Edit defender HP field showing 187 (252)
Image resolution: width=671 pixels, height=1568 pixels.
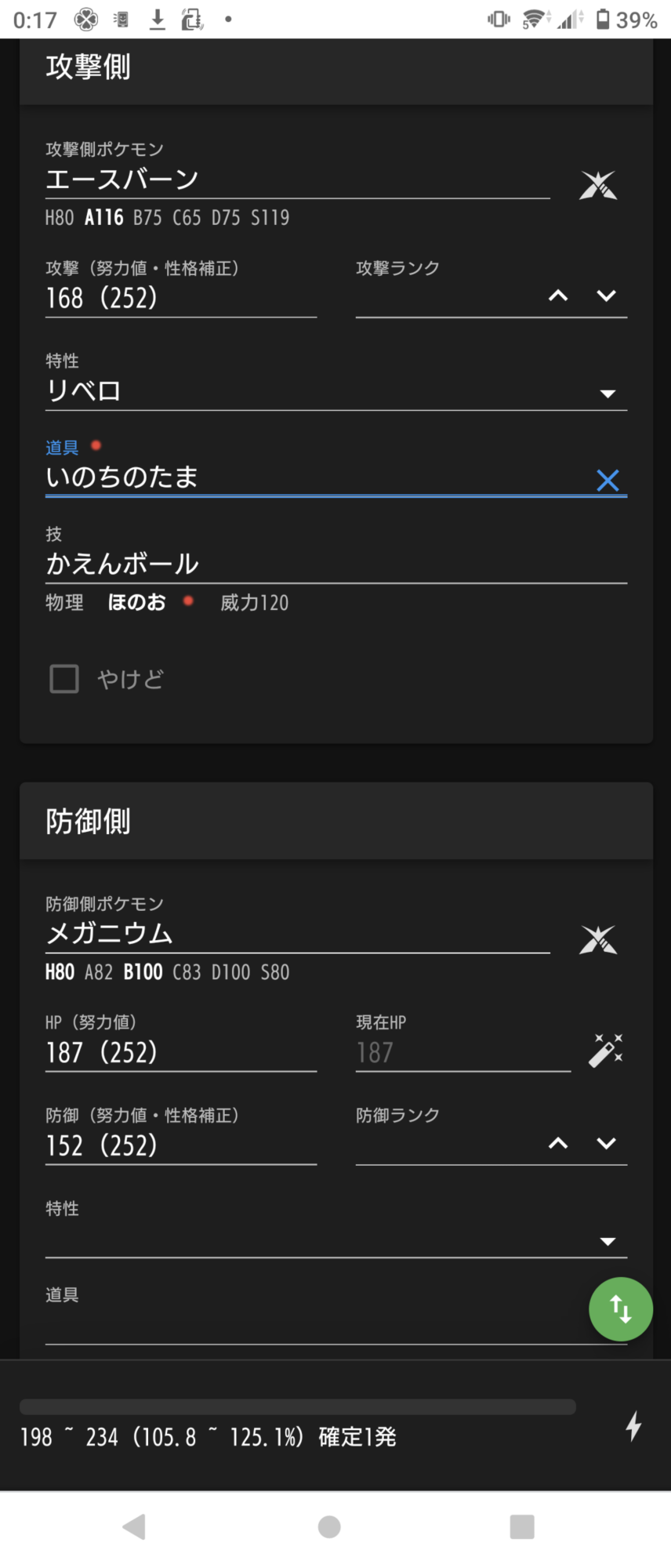(180, 1053)
